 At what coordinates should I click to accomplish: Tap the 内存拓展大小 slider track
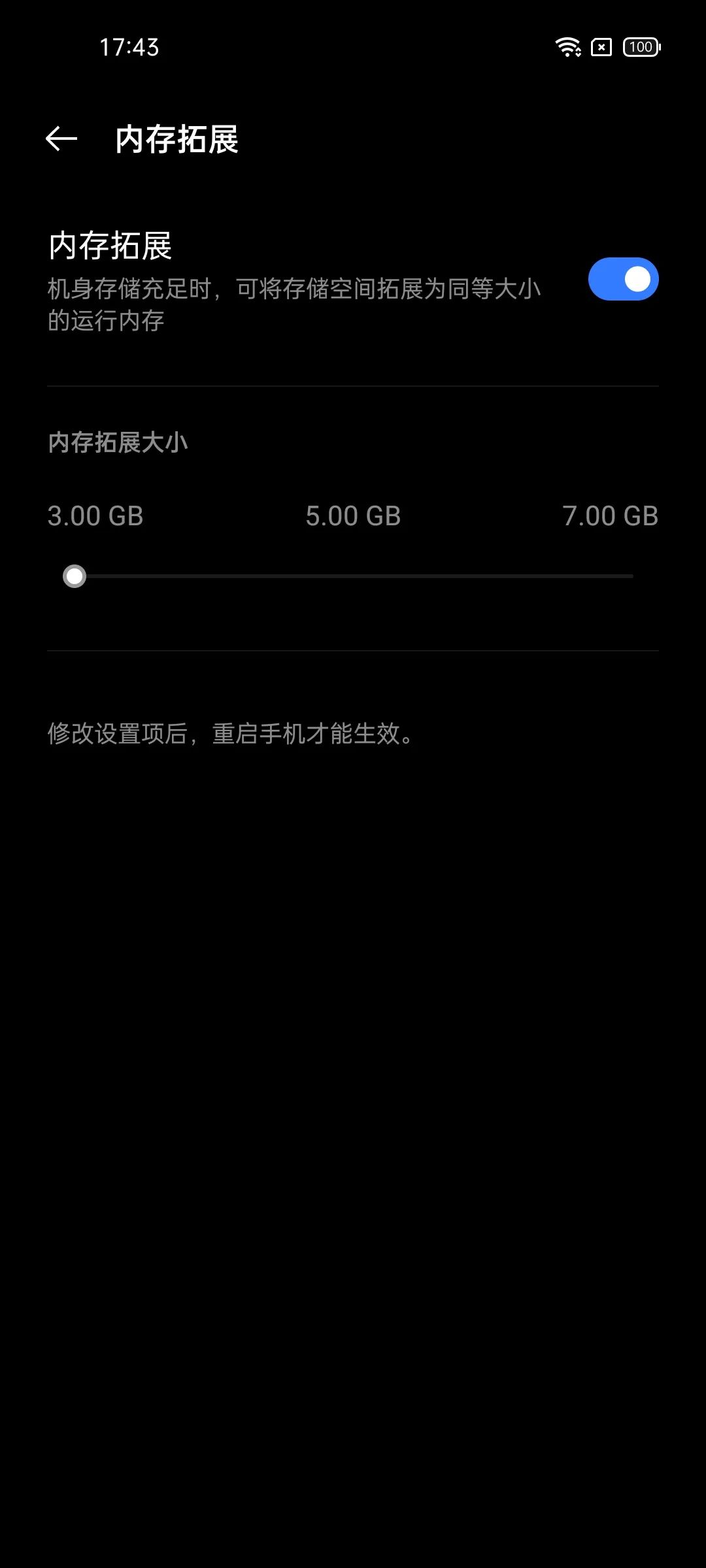coord(353,576)
